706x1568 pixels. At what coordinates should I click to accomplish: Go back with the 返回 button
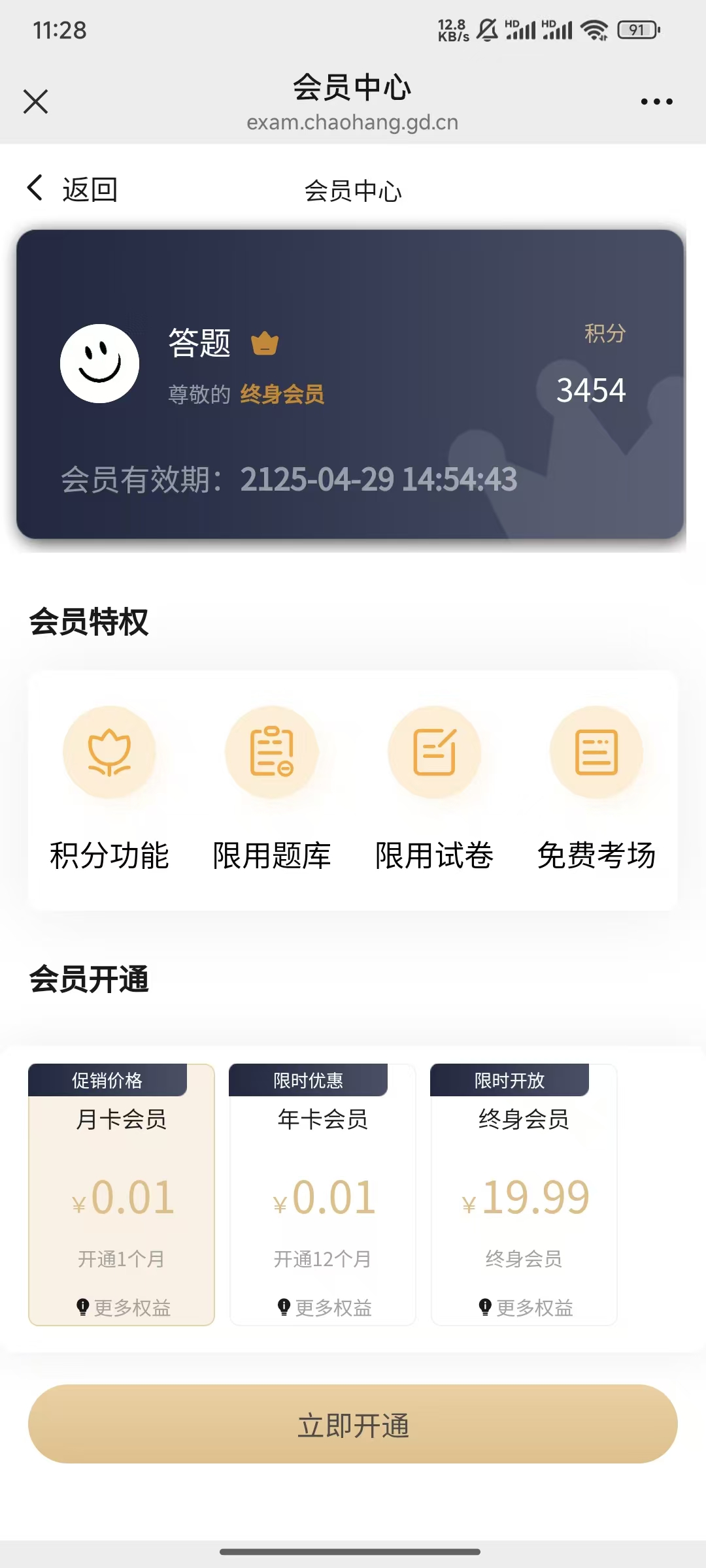73,189
